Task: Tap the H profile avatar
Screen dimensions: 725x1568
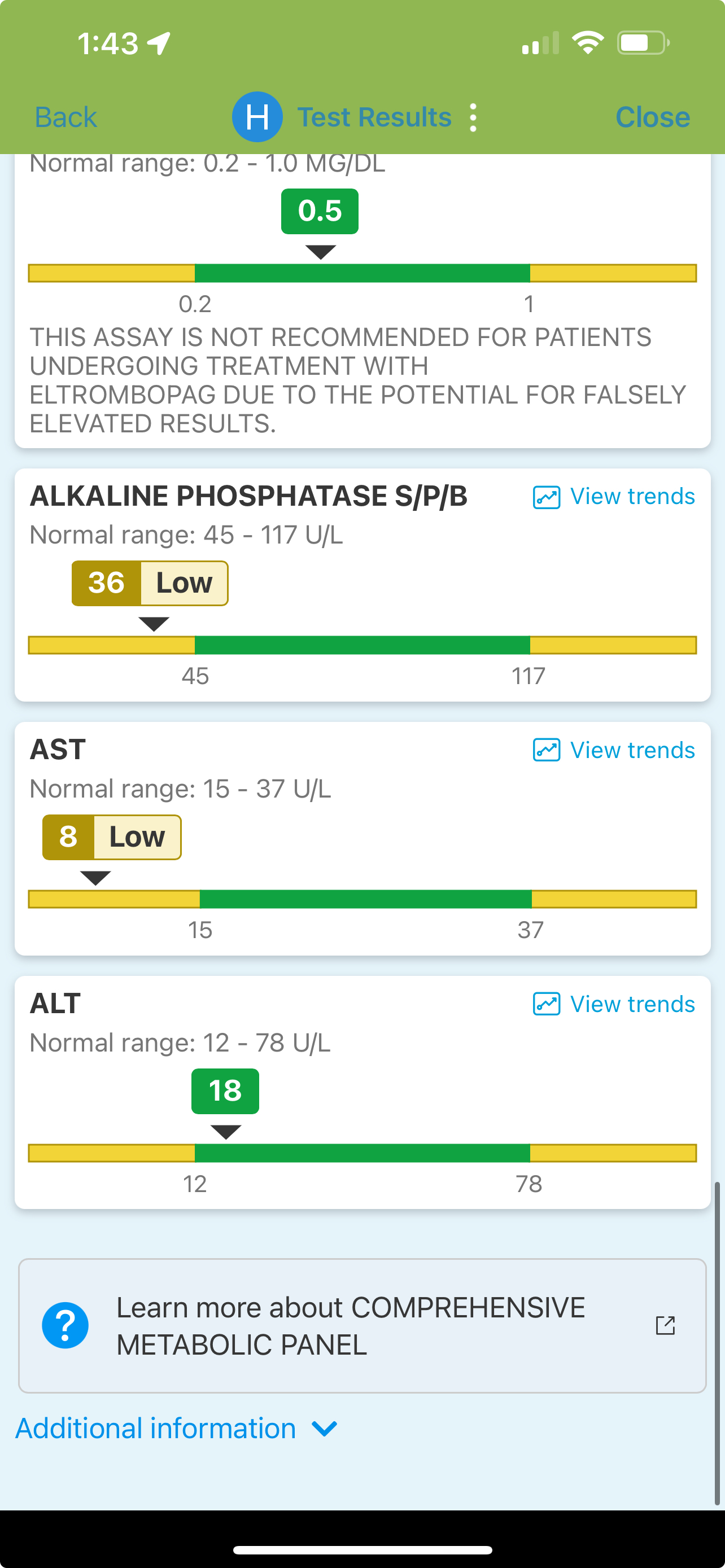Action: [257, 117]
